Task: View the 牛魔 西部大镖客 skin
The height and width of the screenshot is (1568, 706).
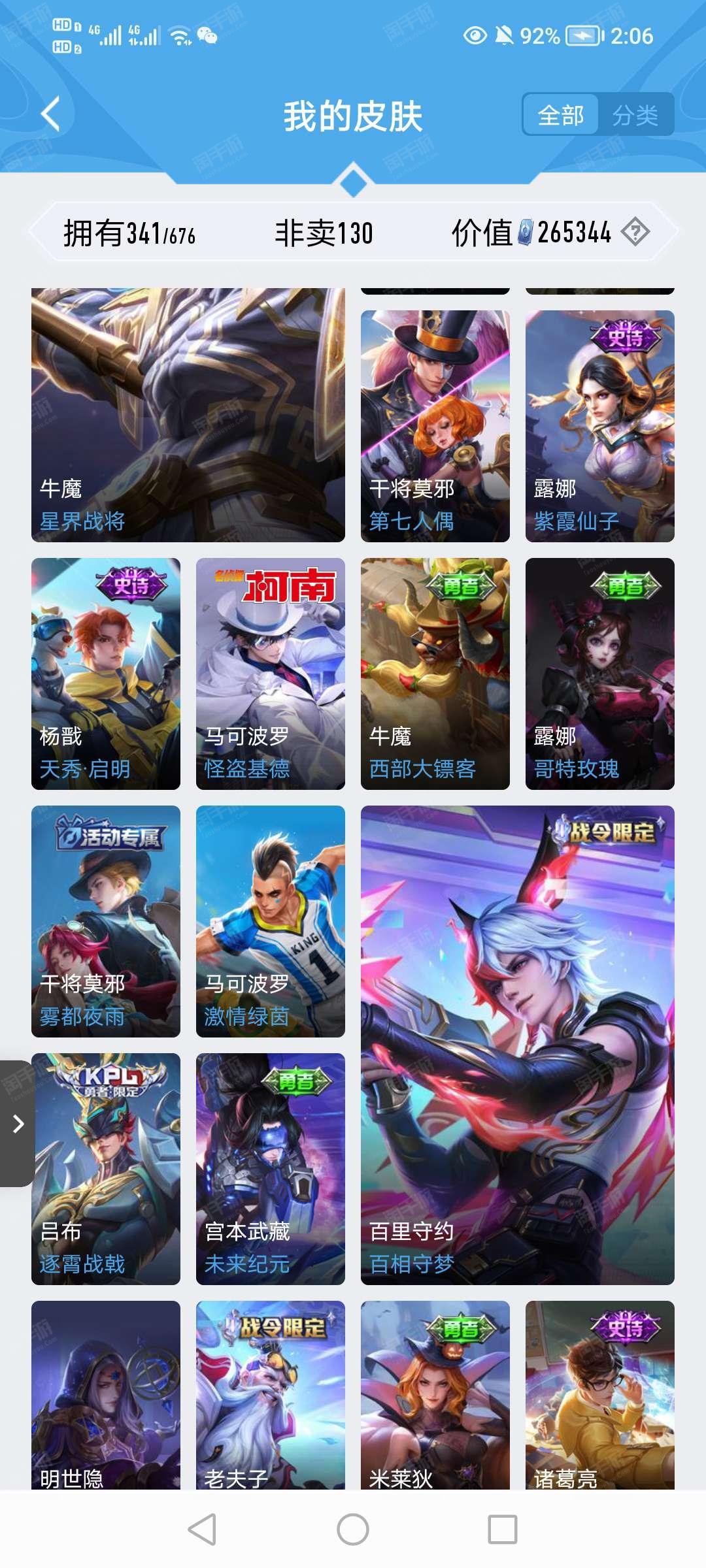Action: coord(435,674)
